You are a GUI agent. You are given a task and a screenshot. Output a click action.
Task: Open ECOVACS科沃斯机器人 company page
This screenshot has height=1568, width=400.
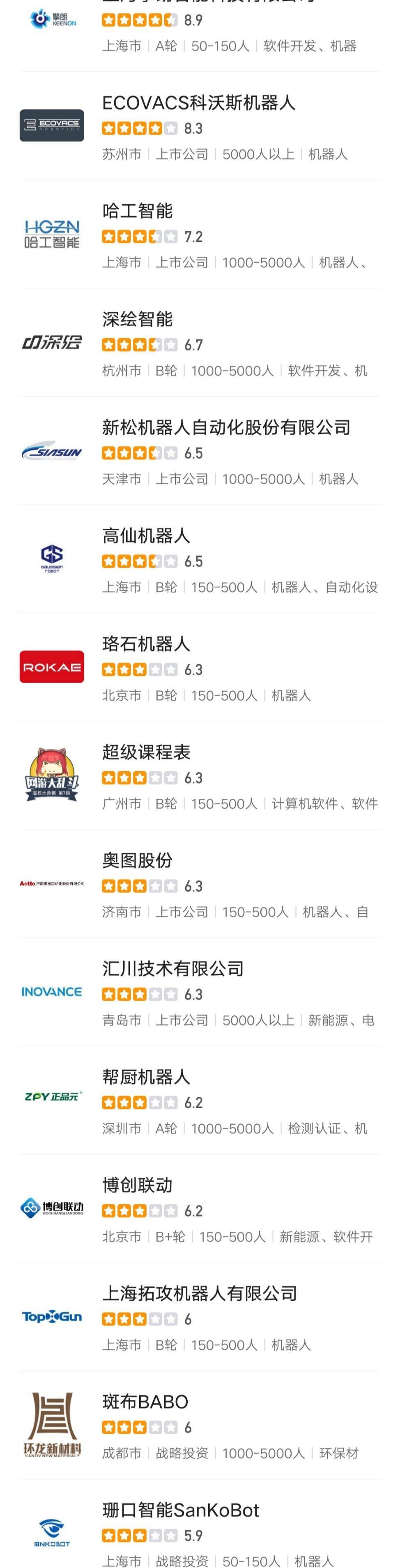(199, 103)
